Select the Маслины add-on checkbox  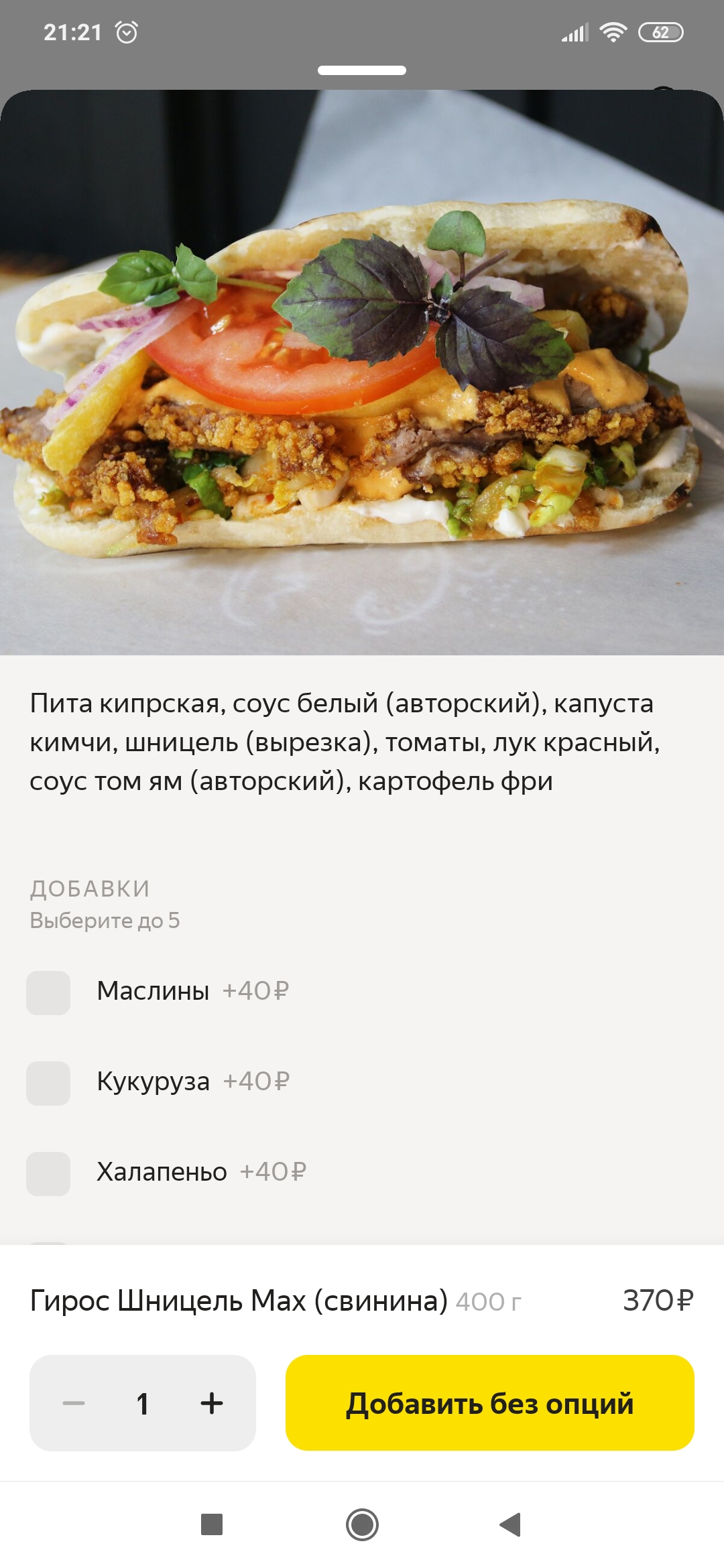tap(48, 992)
